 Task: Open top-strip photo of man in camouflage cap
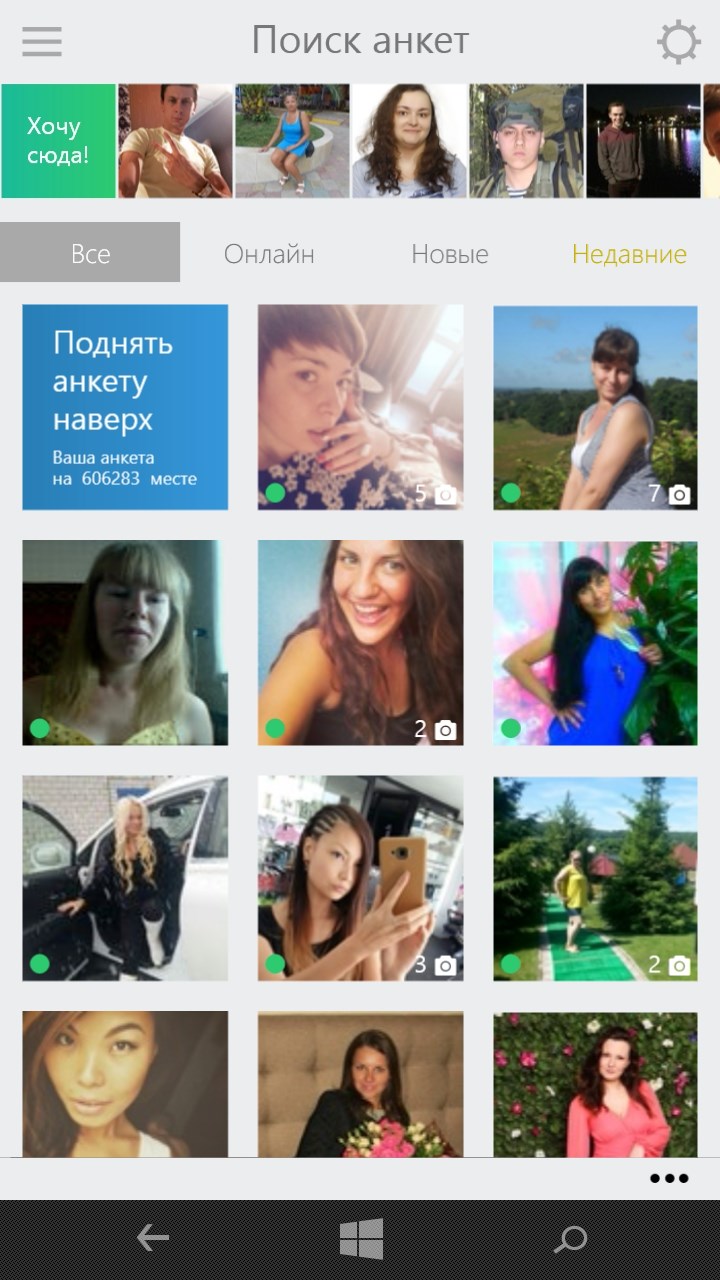(x=526, y=141)
